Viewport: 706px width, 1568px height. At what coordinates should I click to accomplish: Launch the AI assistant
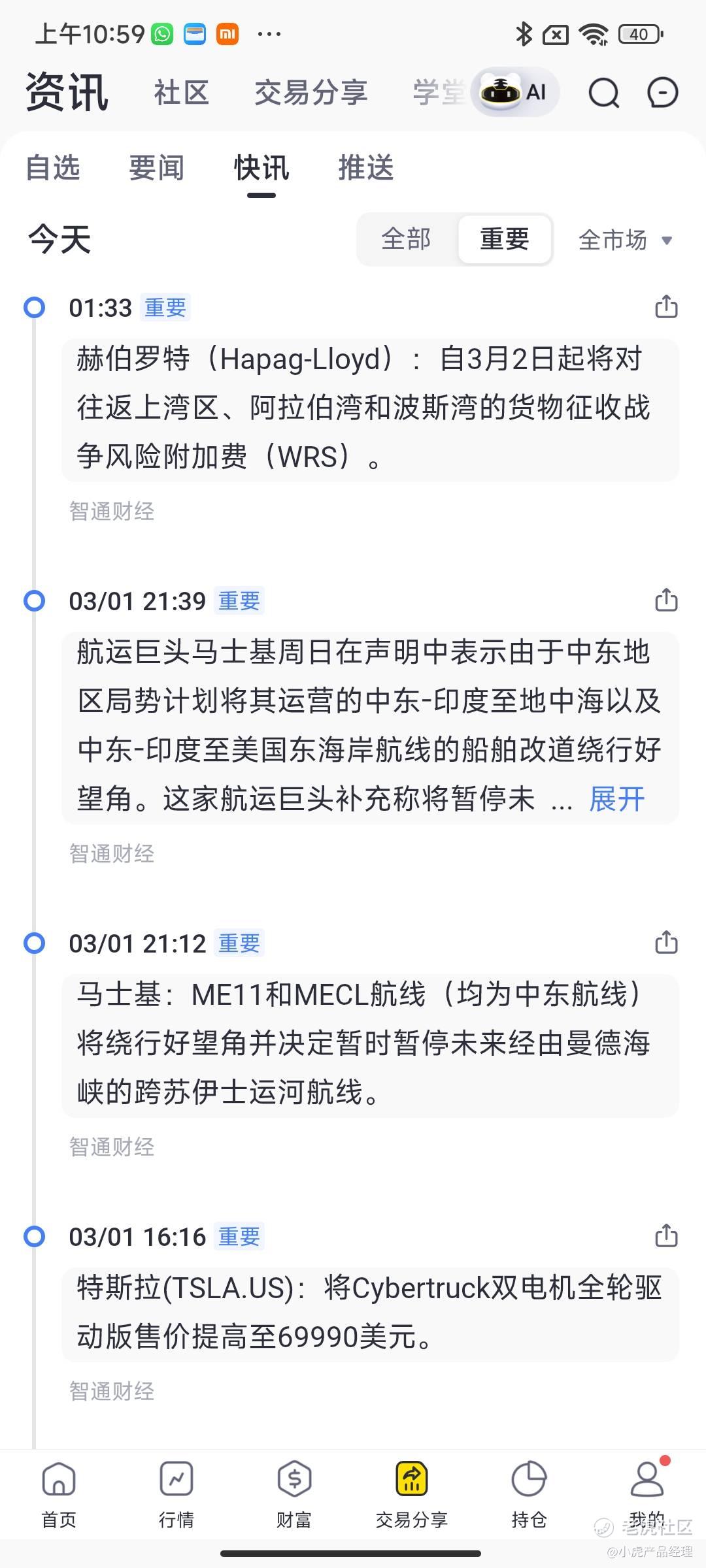point(515,92)
